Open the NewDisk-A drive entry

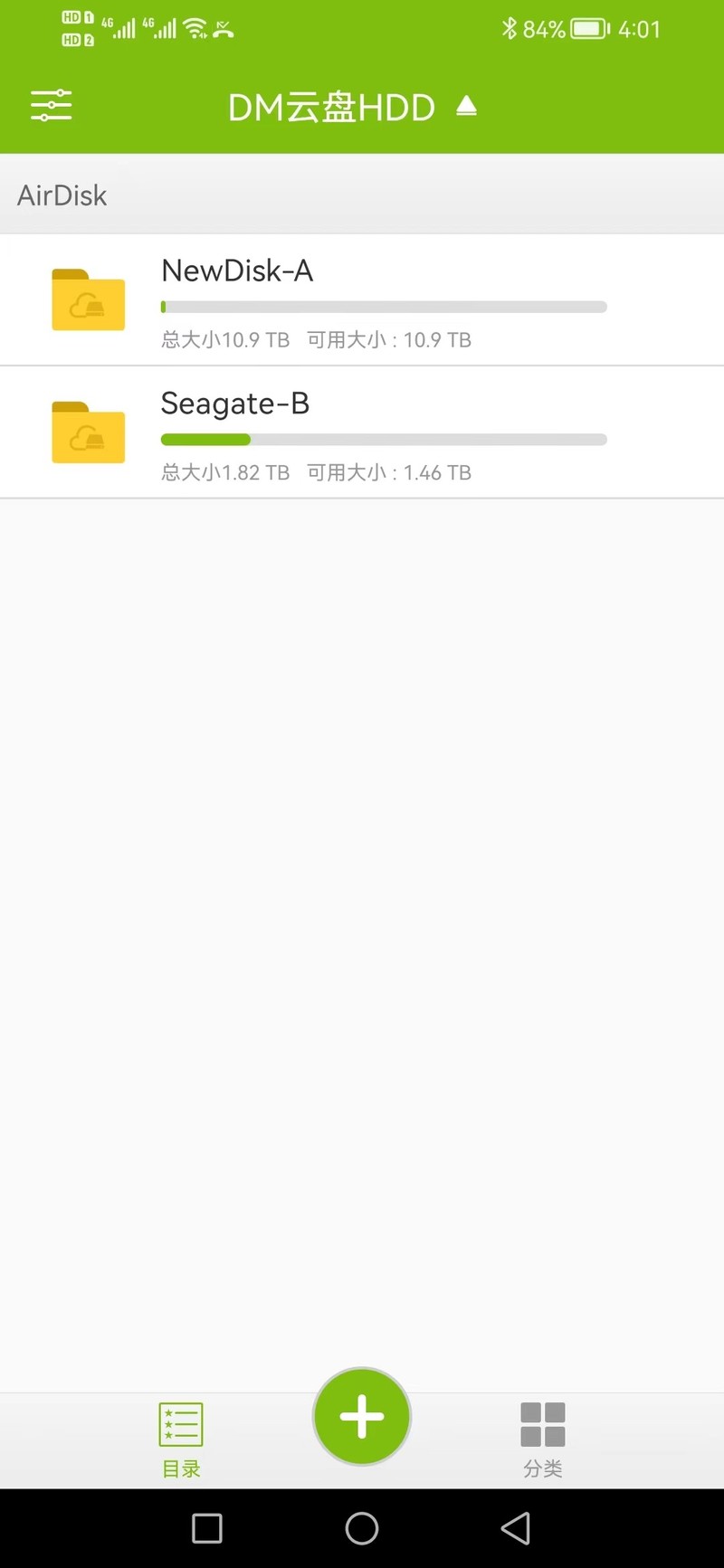click(x=362, y=300)
